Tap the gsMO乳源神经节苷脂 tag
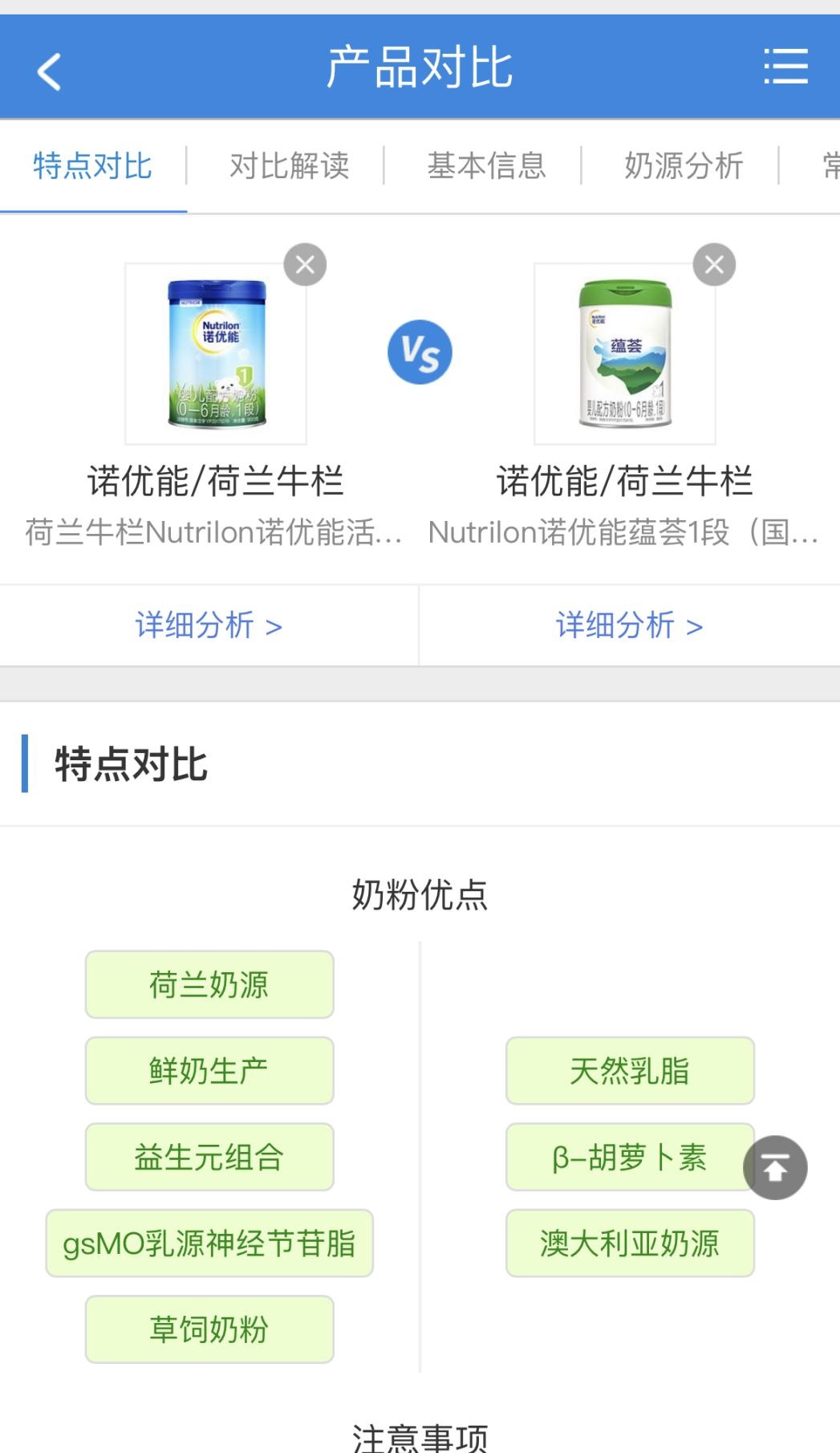The image size is (840, 1453). point(209,1243)
